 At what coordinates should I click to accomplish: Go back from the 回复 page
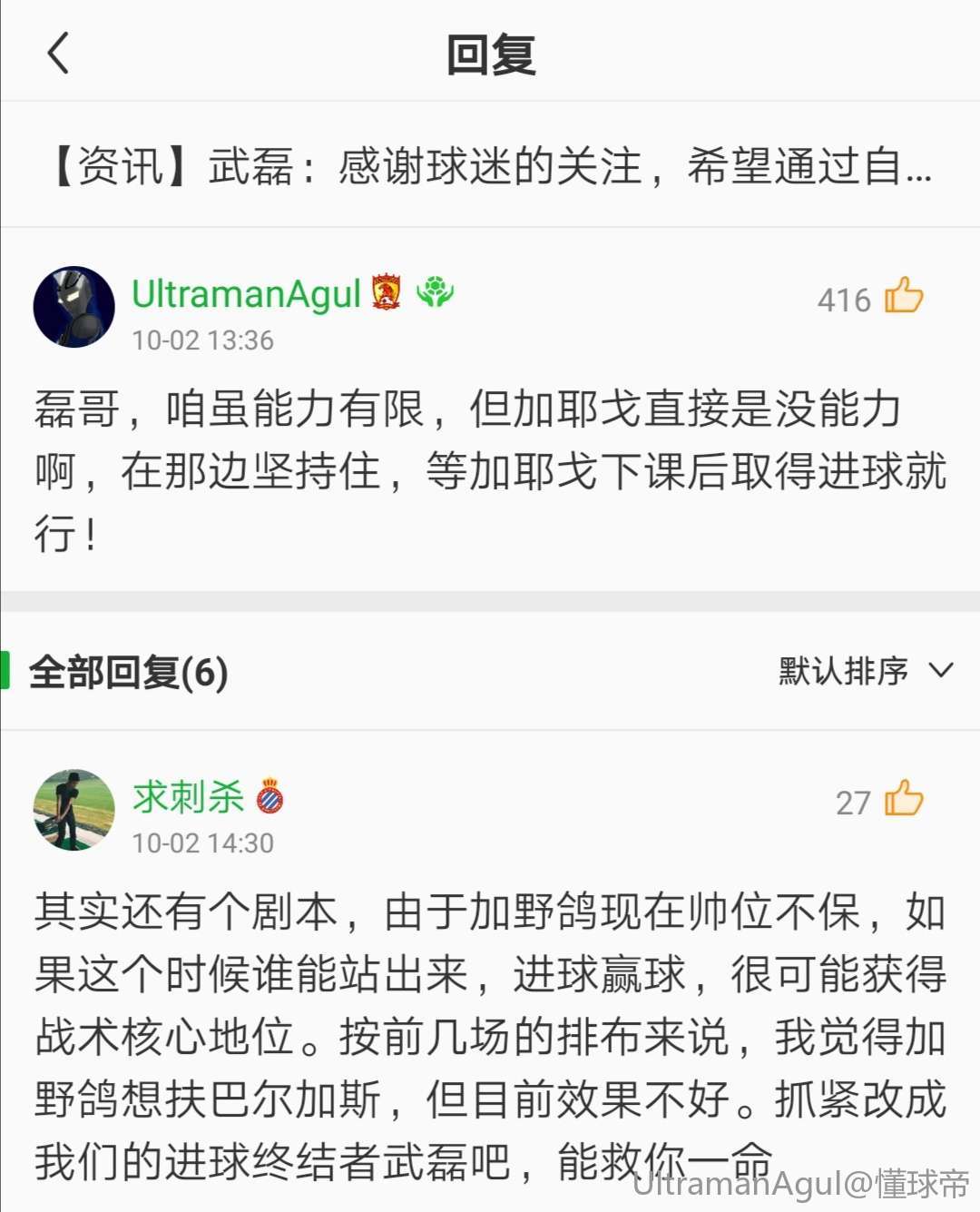coord(58,54)
